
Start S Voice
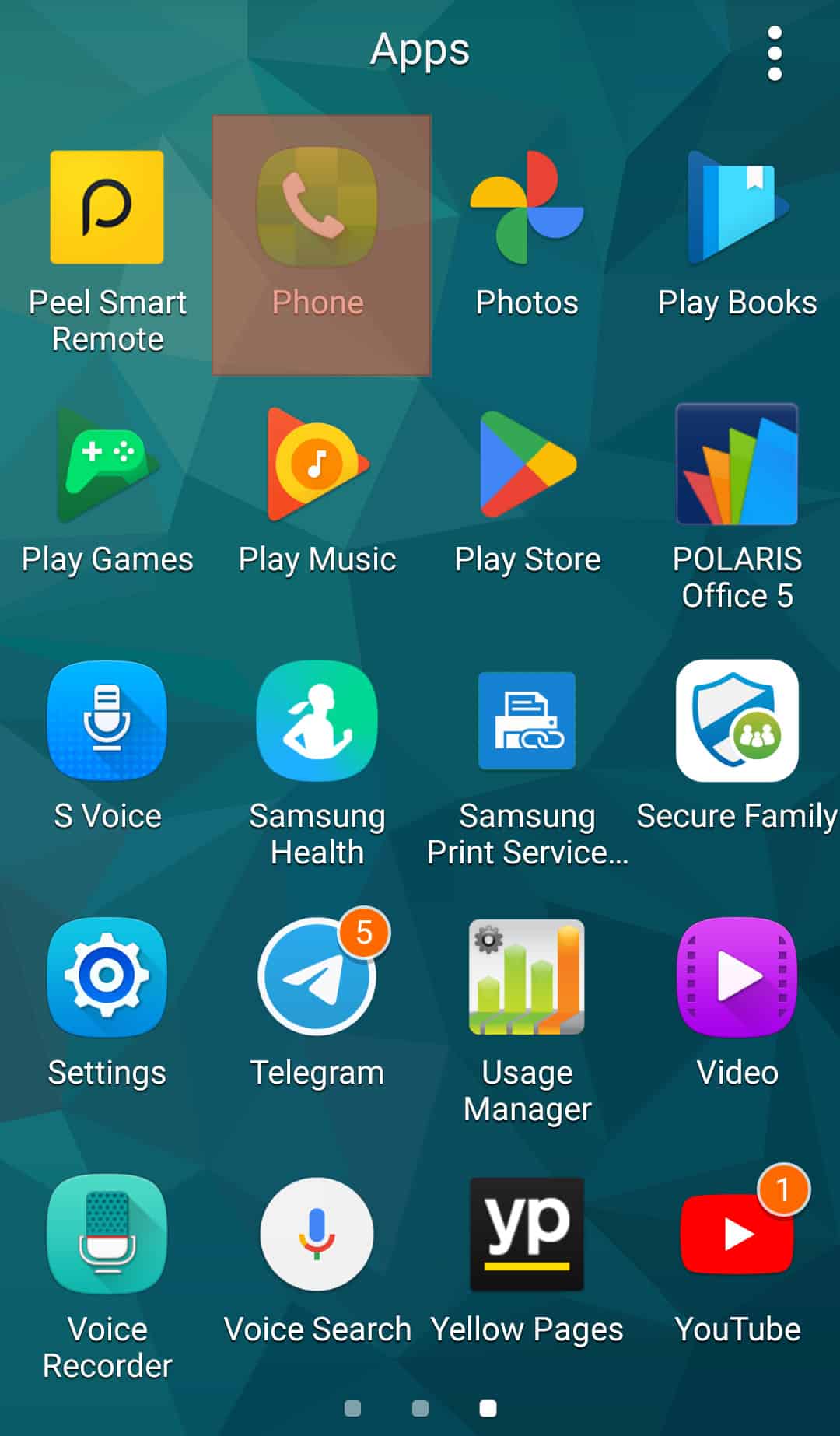click(107, 721)
